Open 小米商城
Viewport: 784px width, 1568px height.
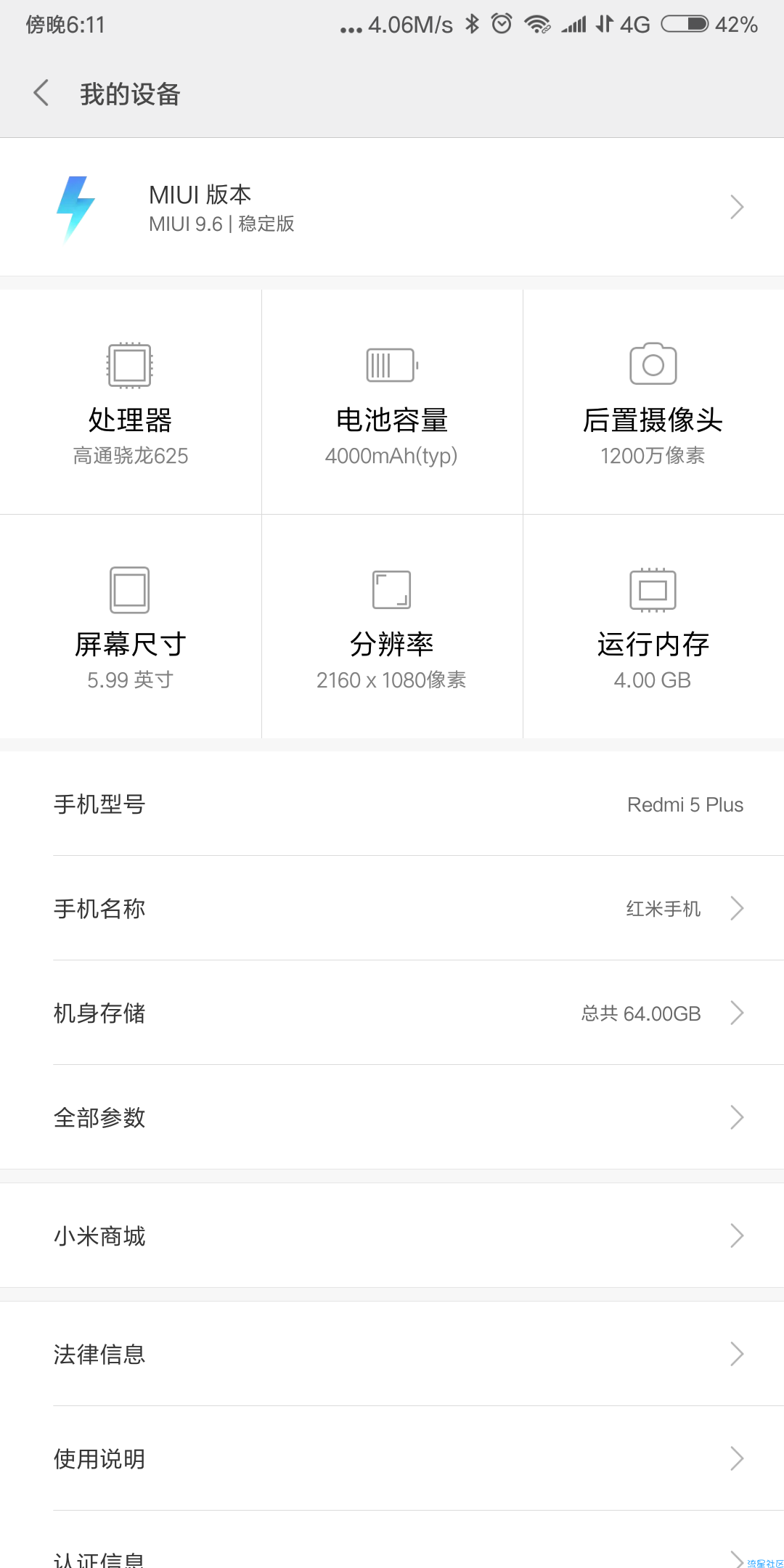(392, 1236)
